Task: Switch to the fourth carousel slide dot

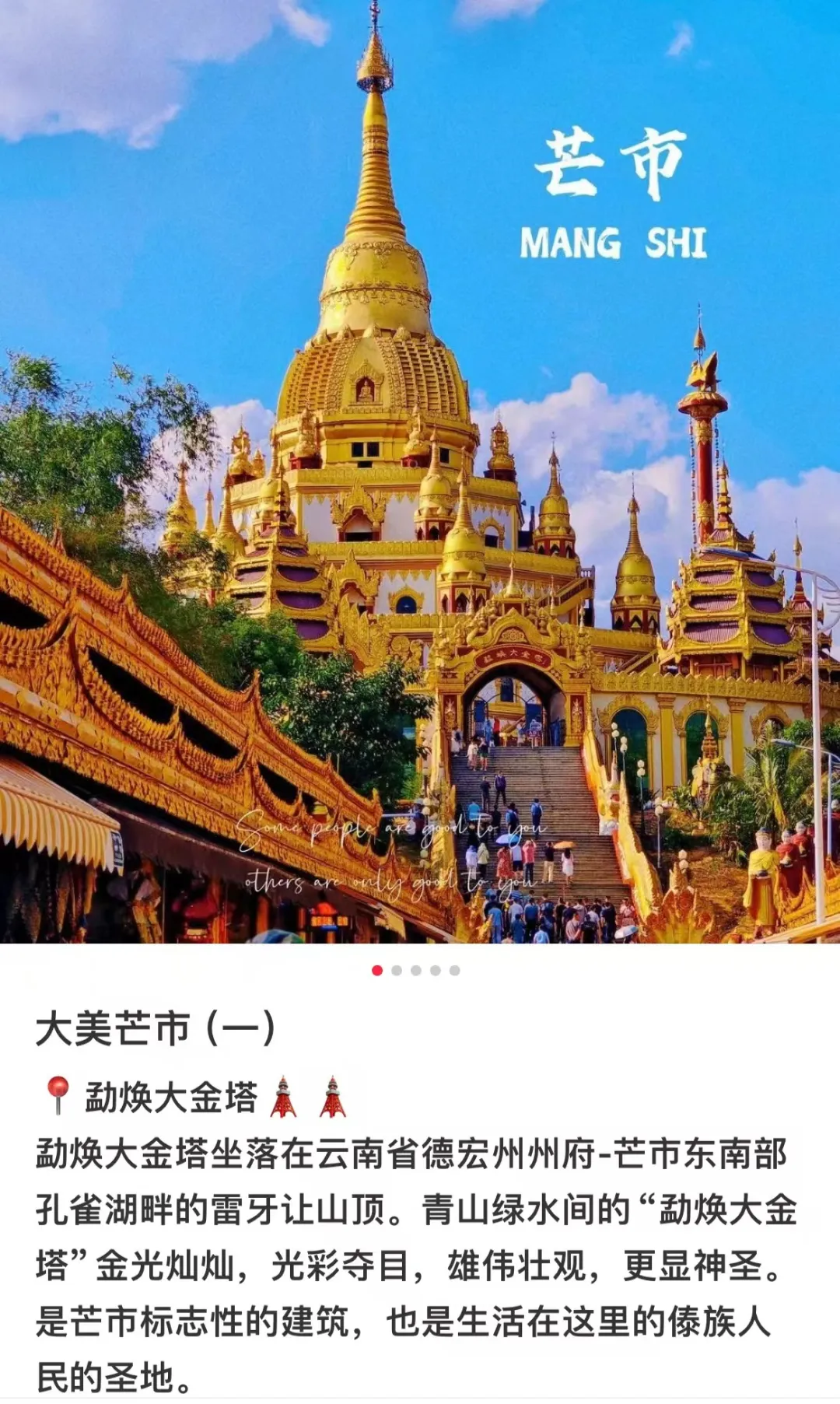Action: (435, 970)
